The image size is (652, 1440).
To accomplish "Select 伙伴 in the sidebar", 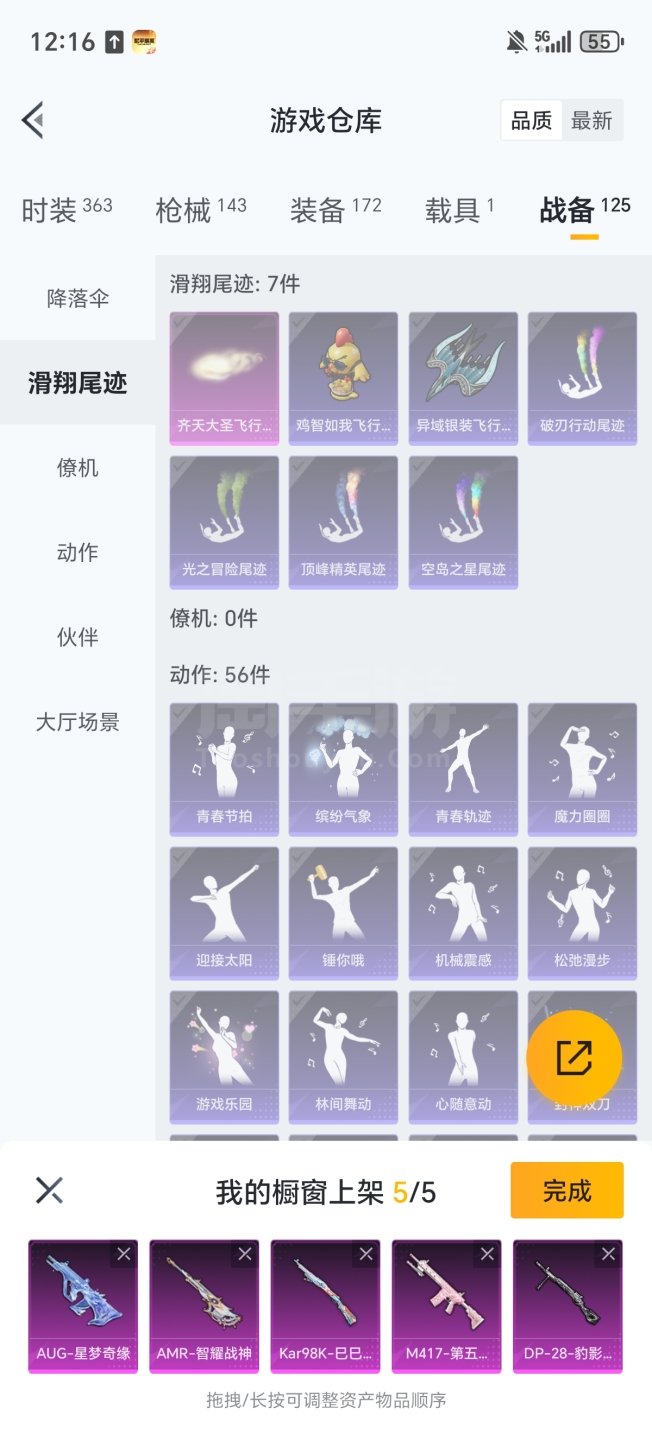I will point(78,637).
